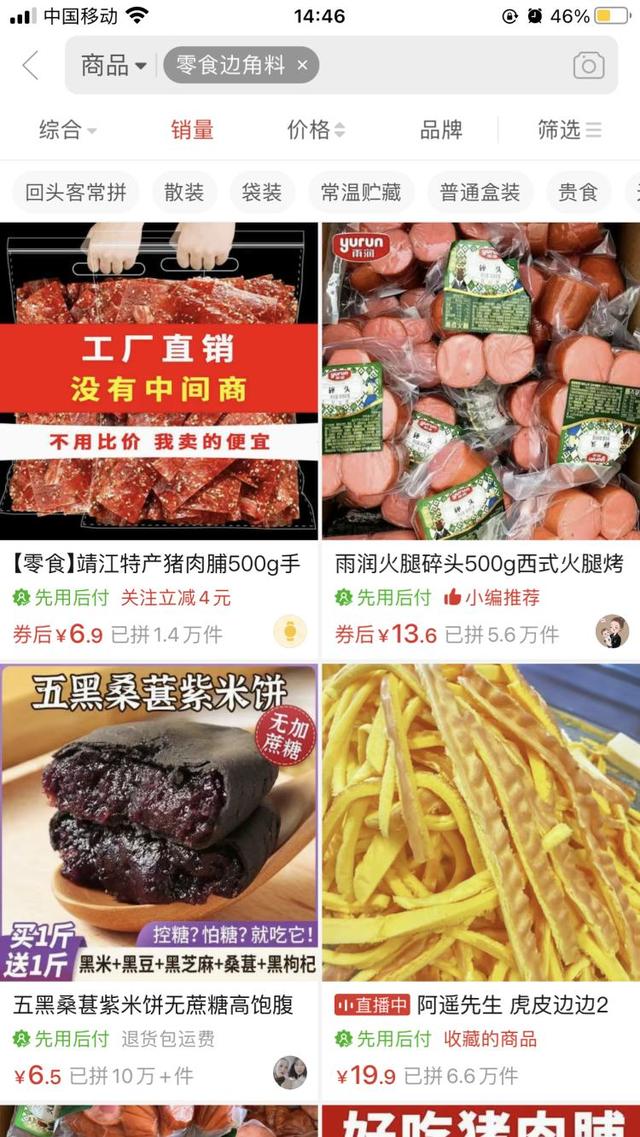
Task: Open the 商品 search type dropdown
Action: coord(113,66)
